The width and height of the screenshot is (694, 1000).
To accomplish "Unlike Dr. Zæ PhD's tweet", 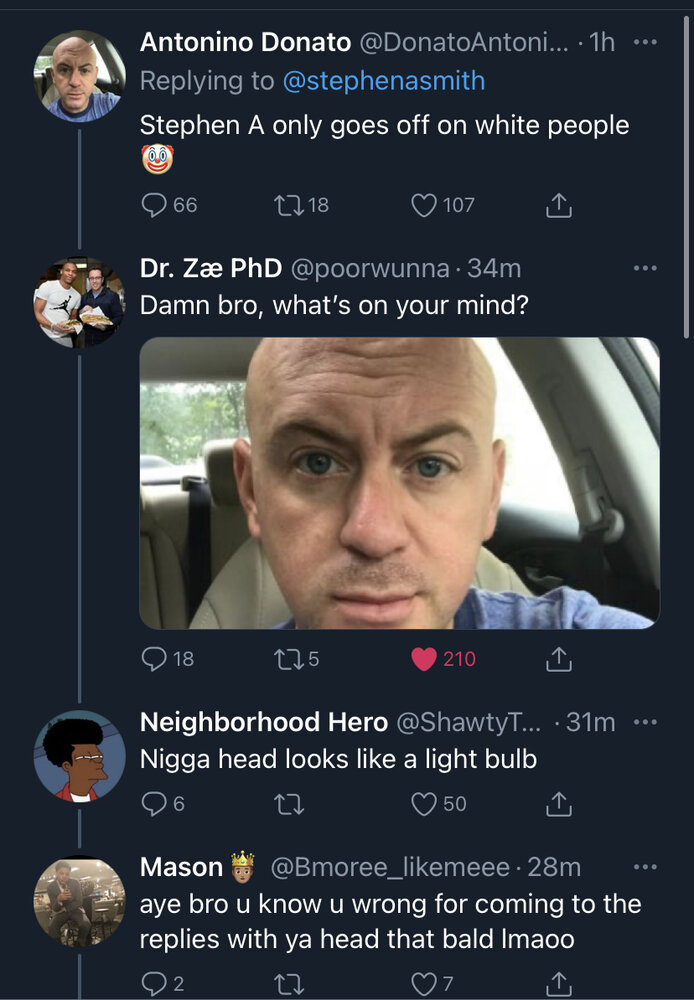I will (x=425, y=659).
